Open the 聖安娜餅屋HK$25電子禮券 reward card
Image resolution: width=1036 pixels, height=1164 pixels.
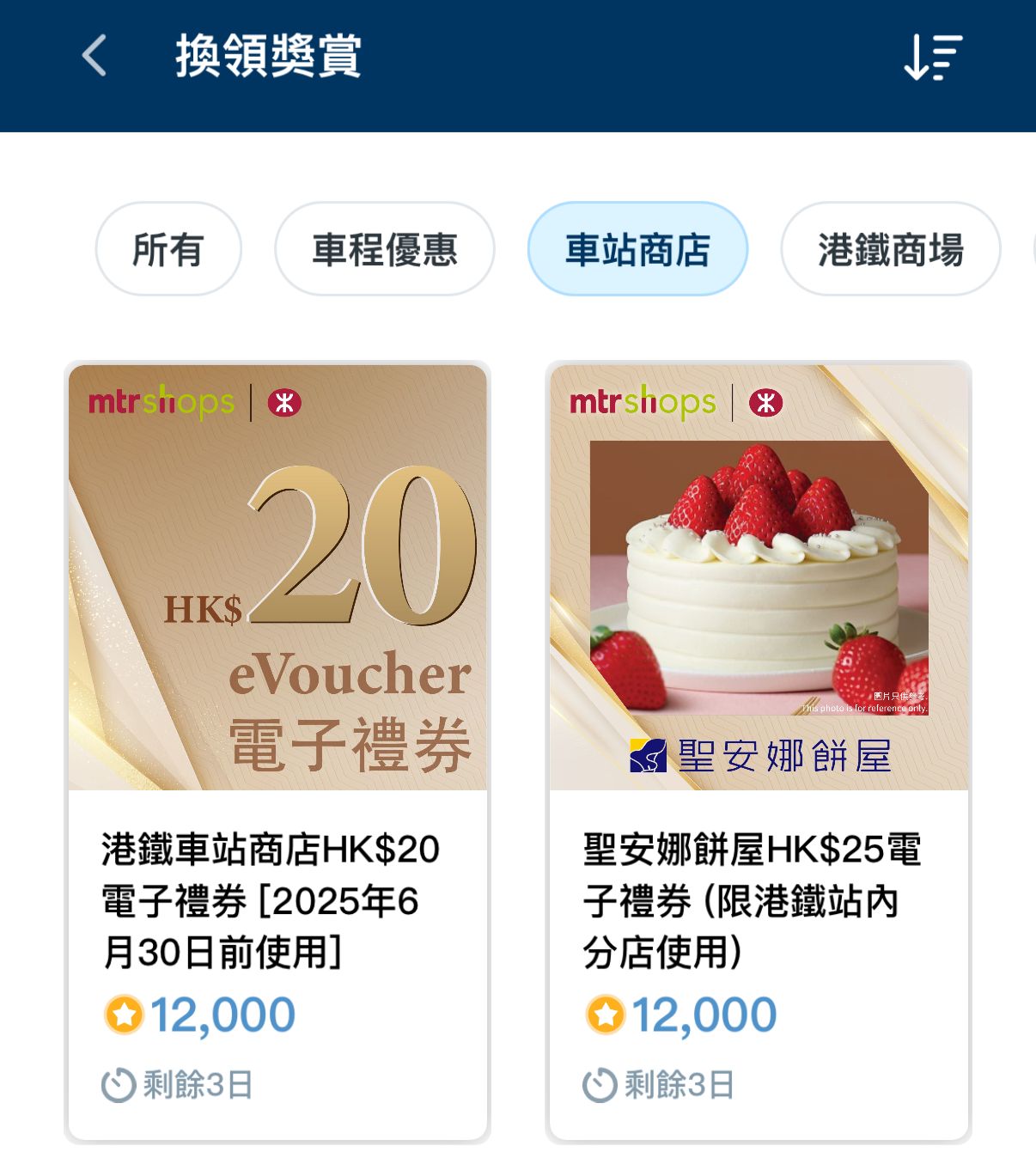tap(759, 752)
